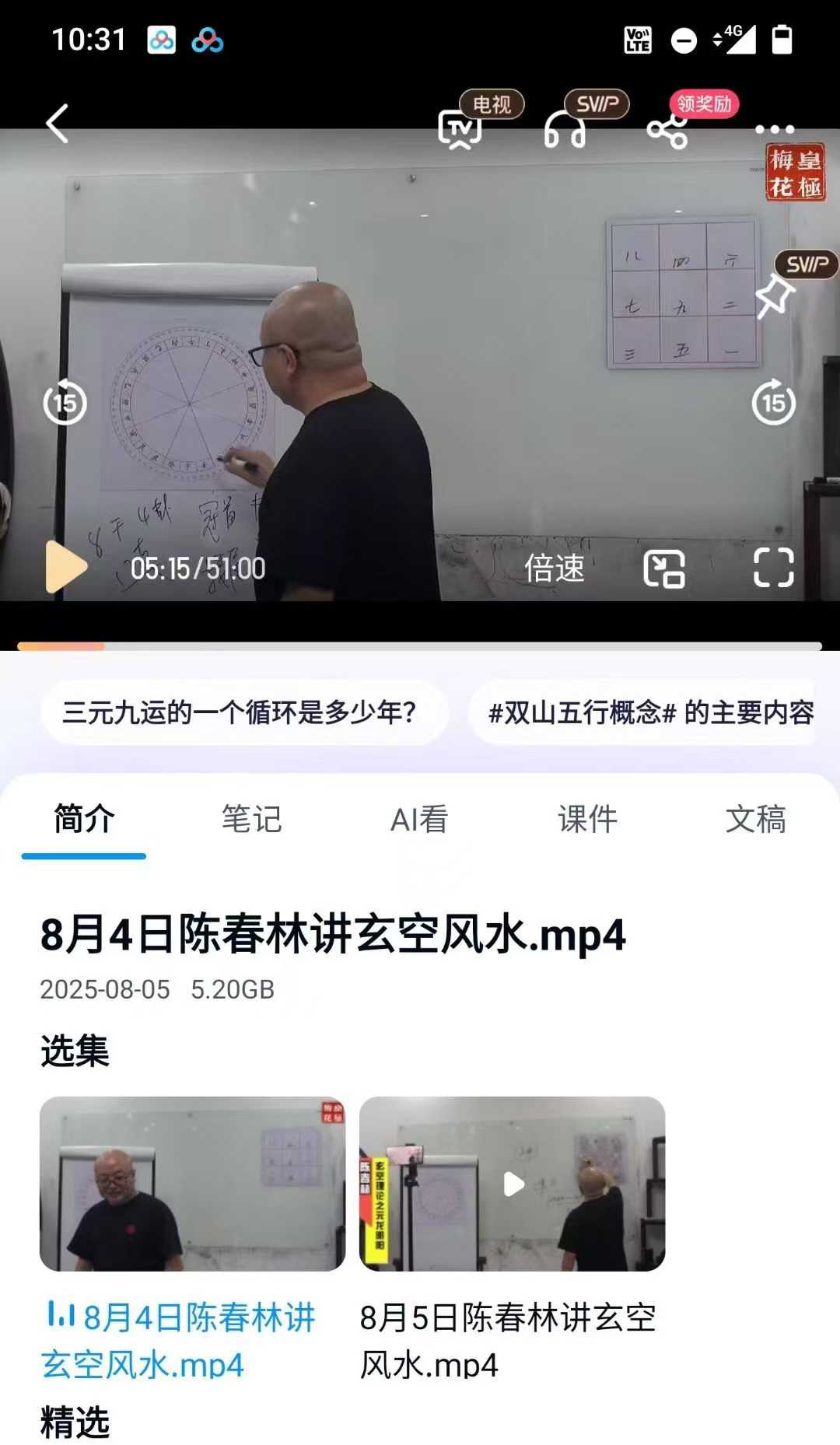The image size is (840, 1445).
Task: Tap the video progress bar
Action: coord(420,646)
